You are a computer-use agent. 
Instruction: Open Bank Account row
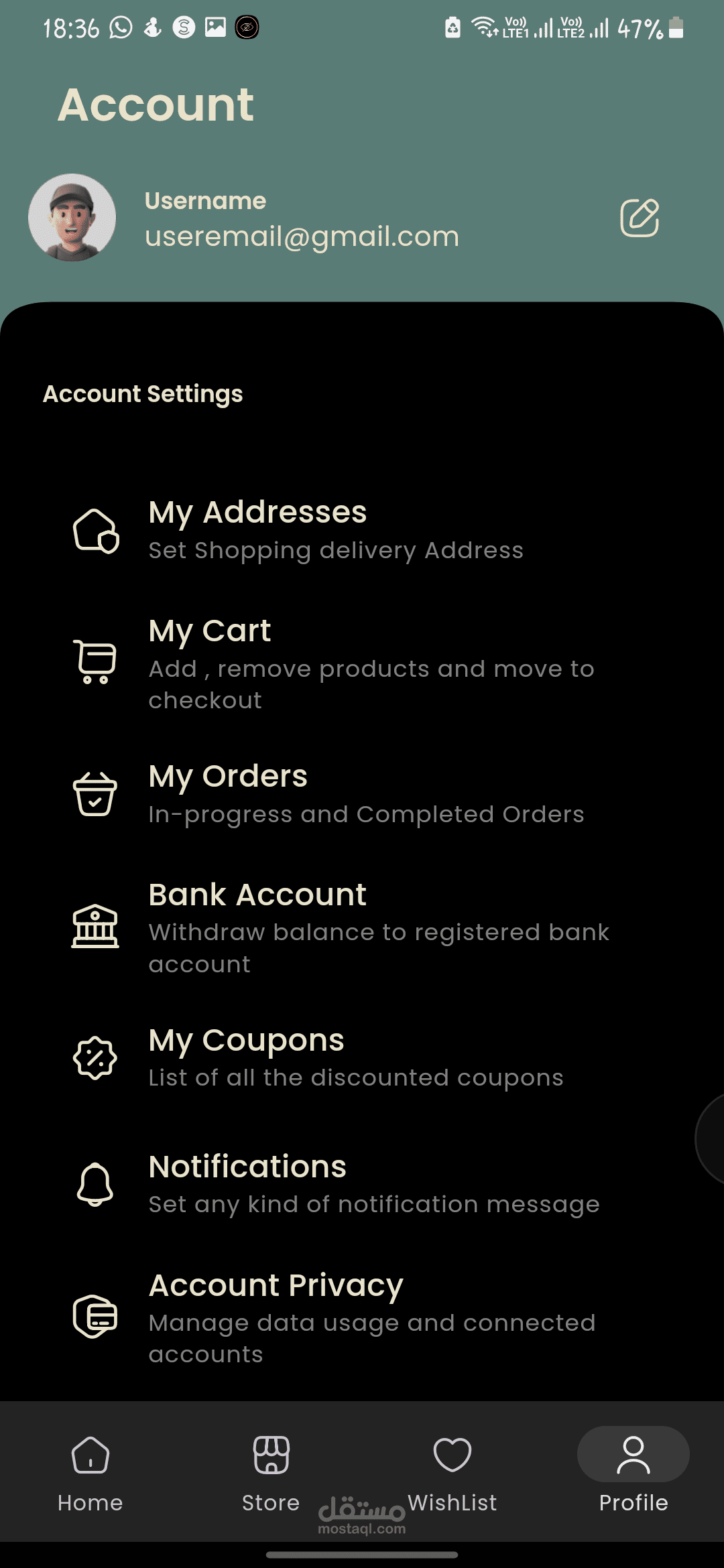tap(335, 928)
